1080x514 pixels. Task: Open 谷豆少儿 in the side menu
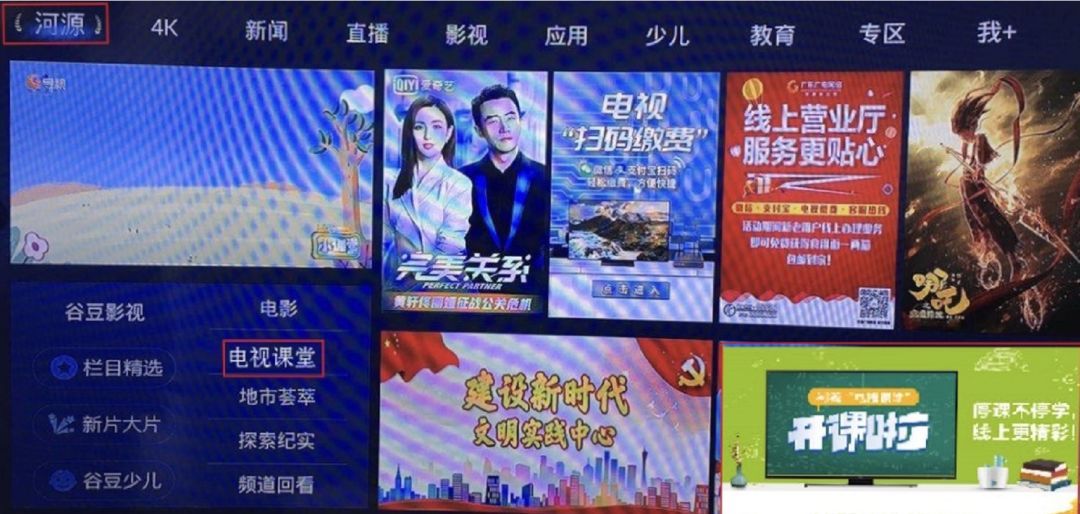[108, 480]
